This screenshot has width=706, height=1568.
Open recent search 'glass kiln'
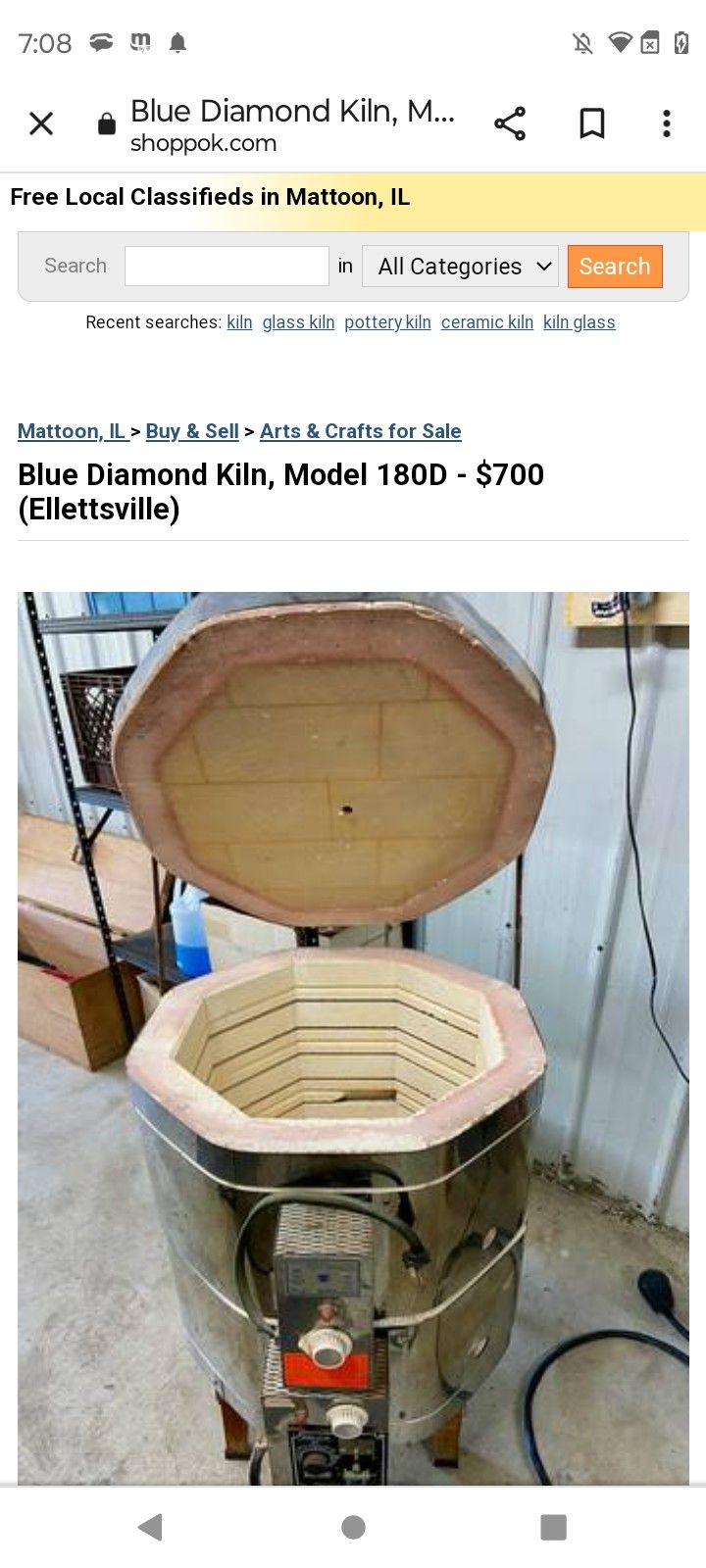pos(298,322)
